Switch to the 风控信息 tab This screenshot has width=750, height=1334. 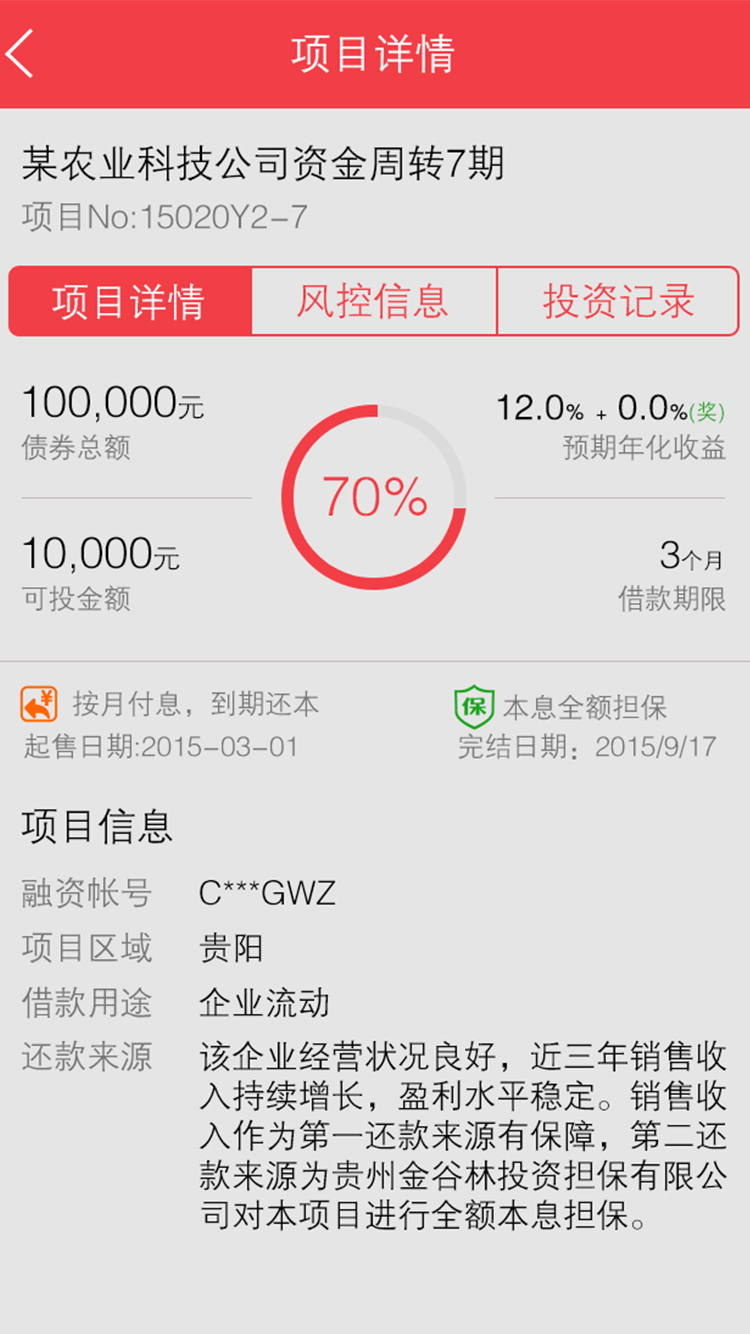pyautogui.click(x=373, y=301)
